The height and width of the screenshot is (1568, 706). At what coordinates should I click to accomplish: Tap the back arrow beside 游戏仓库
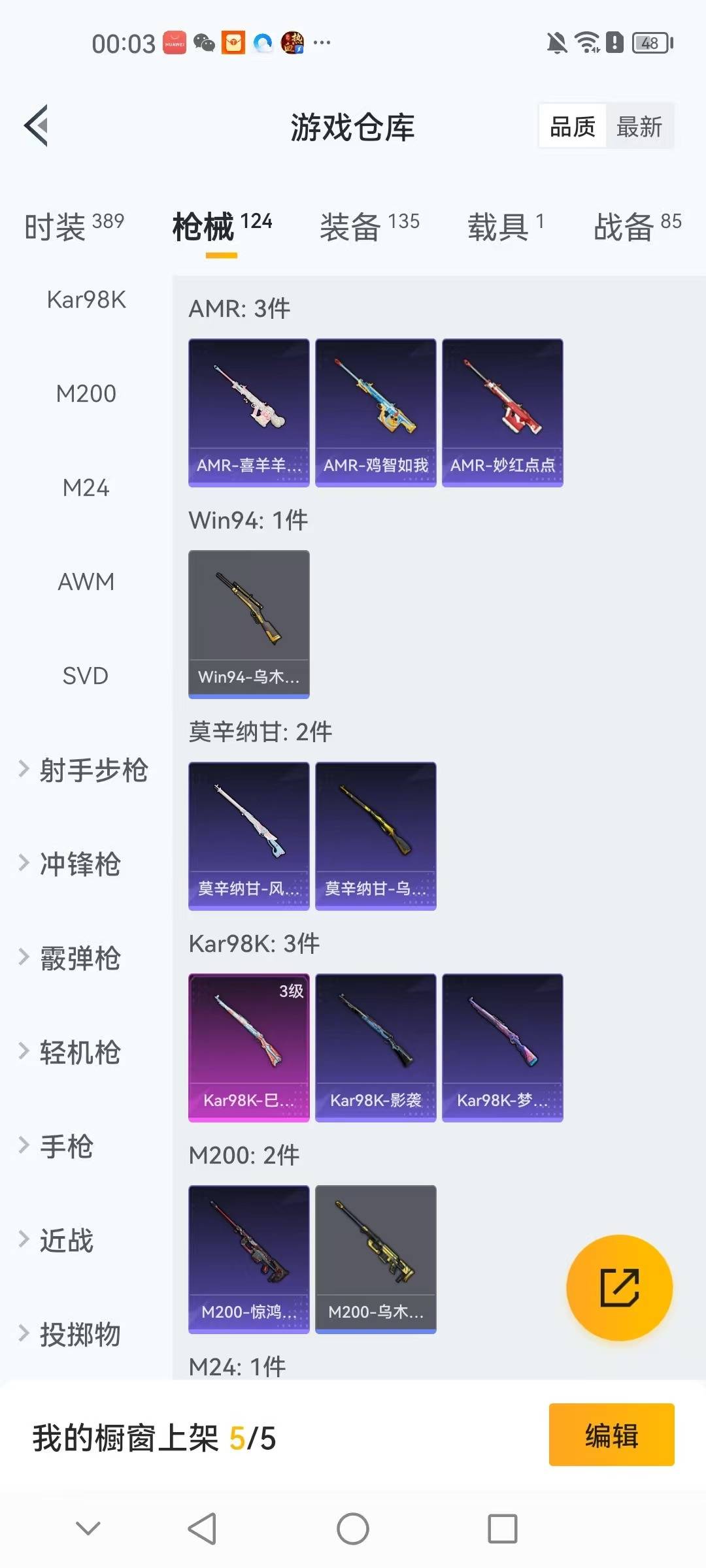coord(37,126)
